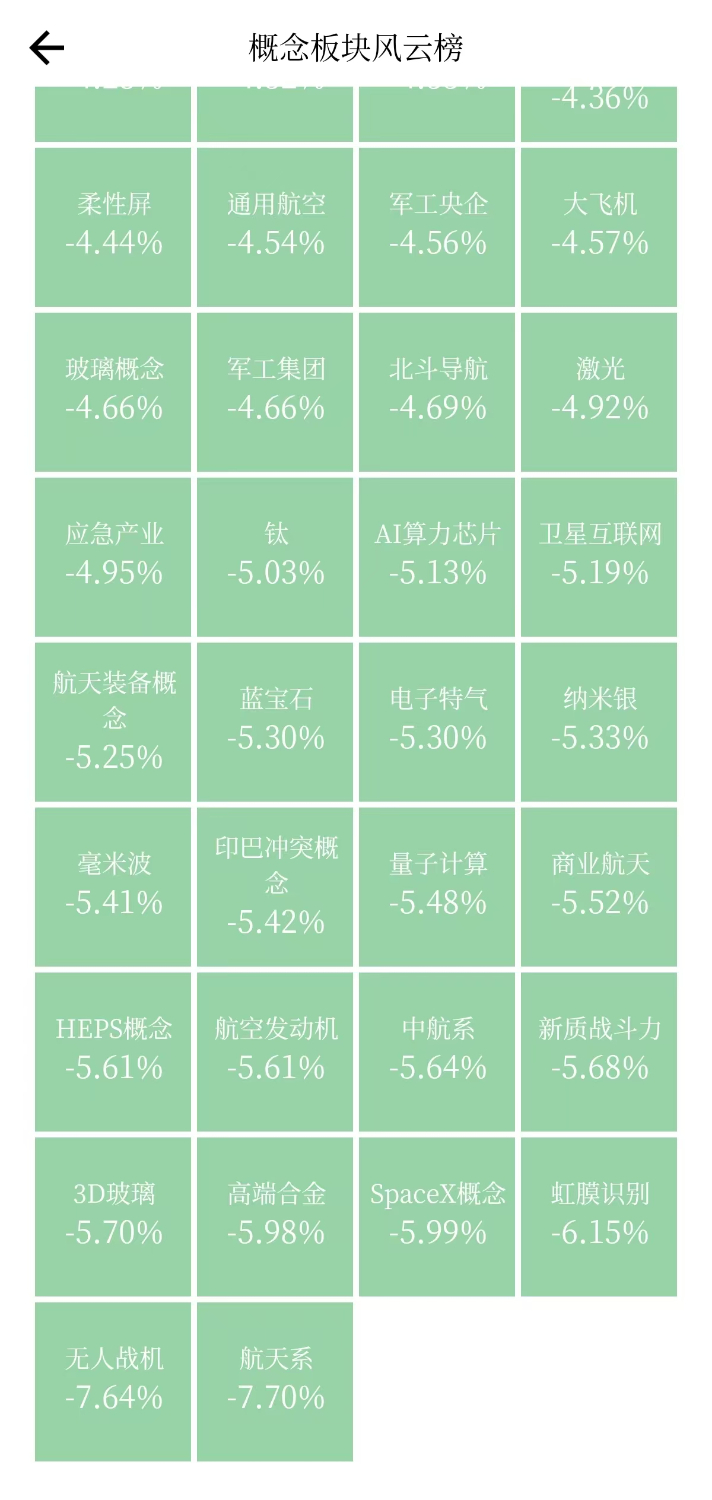Open the 大飞机 concept block
Screen dimensions: 712x1500
599,227
